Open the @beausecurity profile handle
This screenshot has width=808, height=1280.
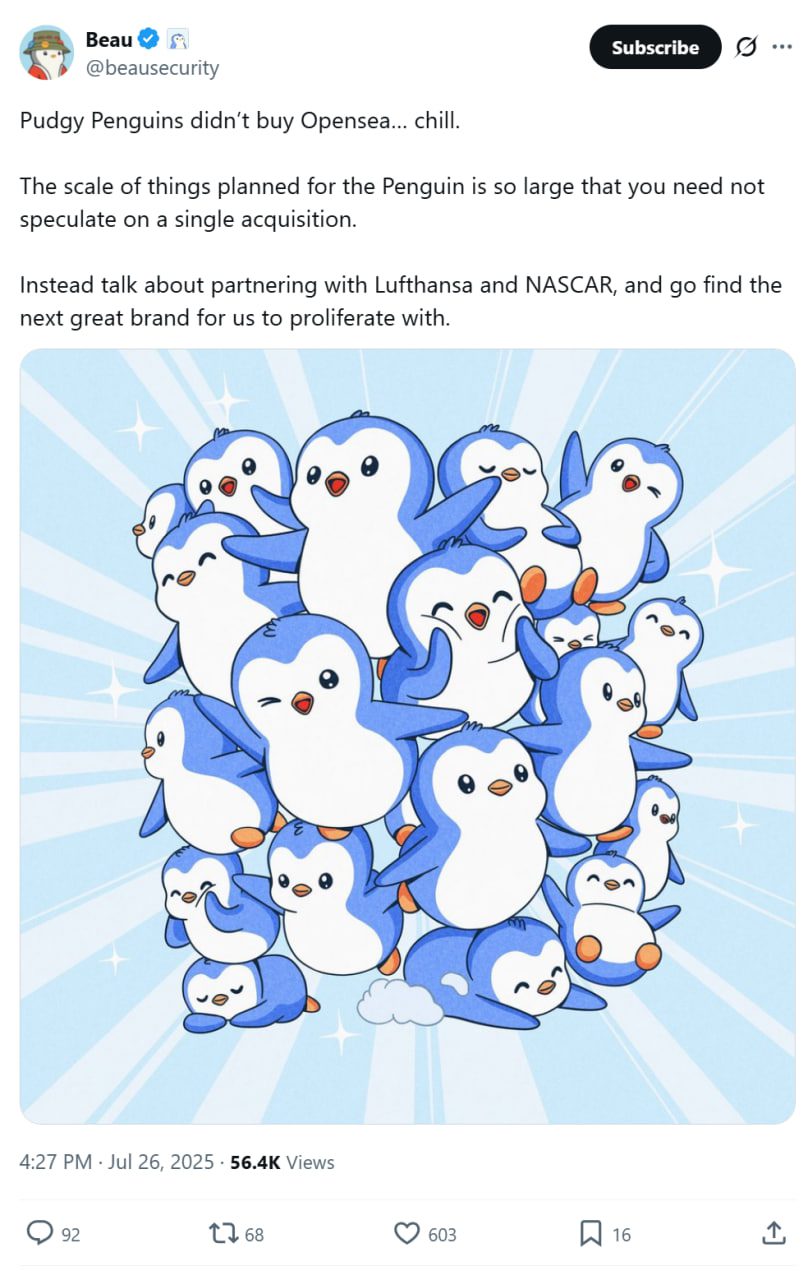click(x=152, y=68)
